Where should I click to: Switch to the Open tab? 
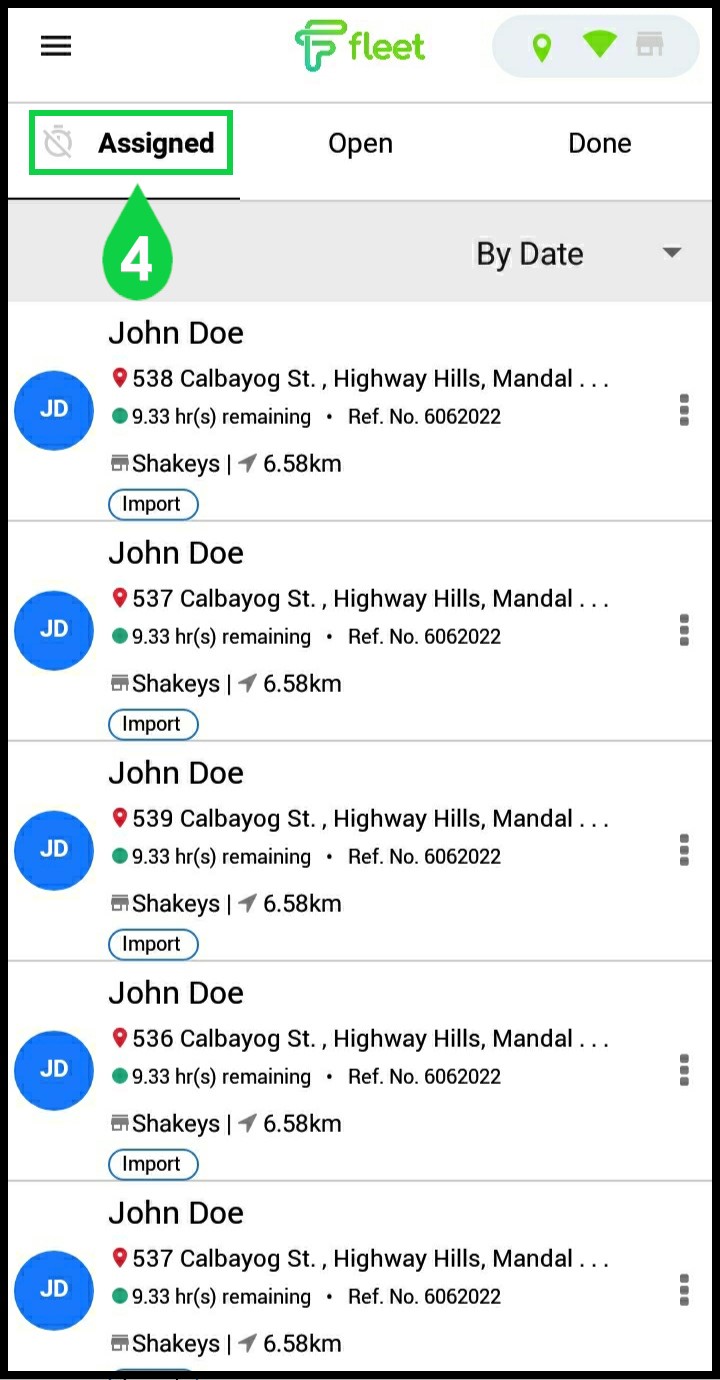coord(360,143)
